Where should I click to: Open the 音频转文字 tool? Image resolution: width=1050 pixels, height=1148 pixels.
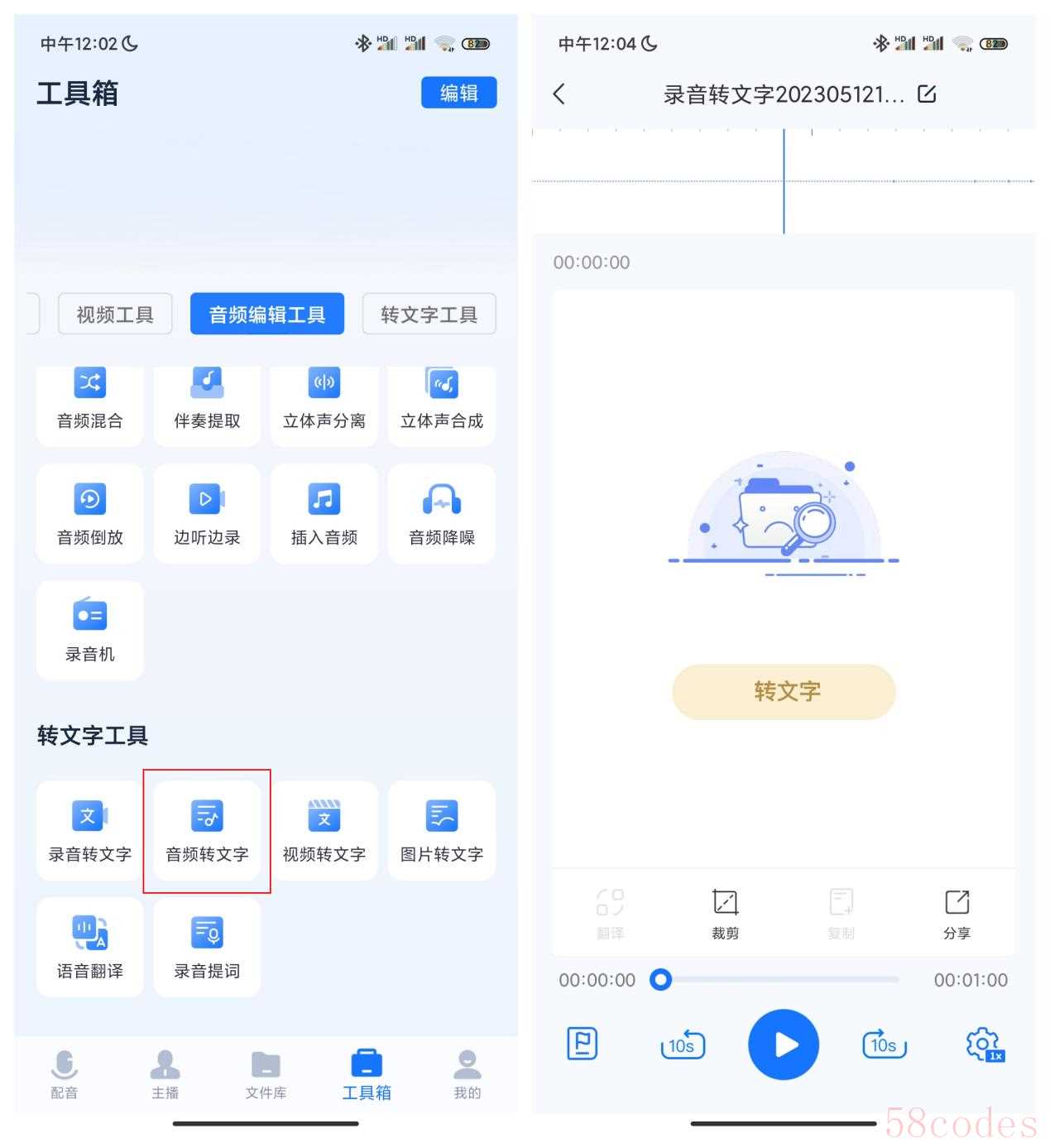pyautogui.click(x=207, y=831)
